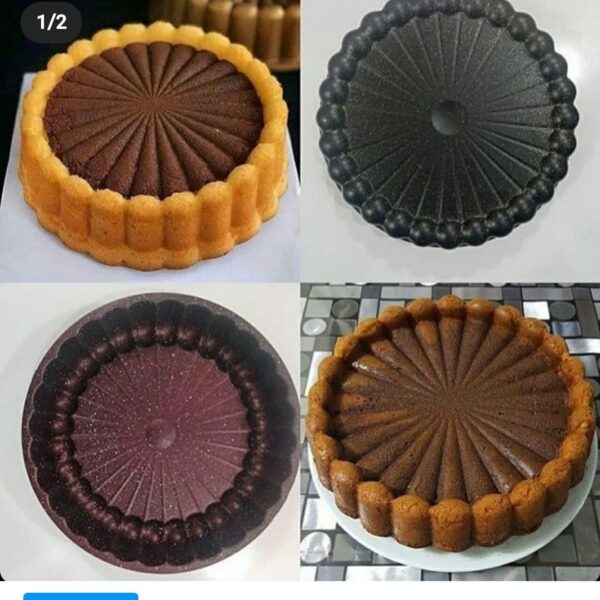The height and width of the screenshot is (600, 600).
Task: Tap the blue button below the photo
Action: [81, 596]
